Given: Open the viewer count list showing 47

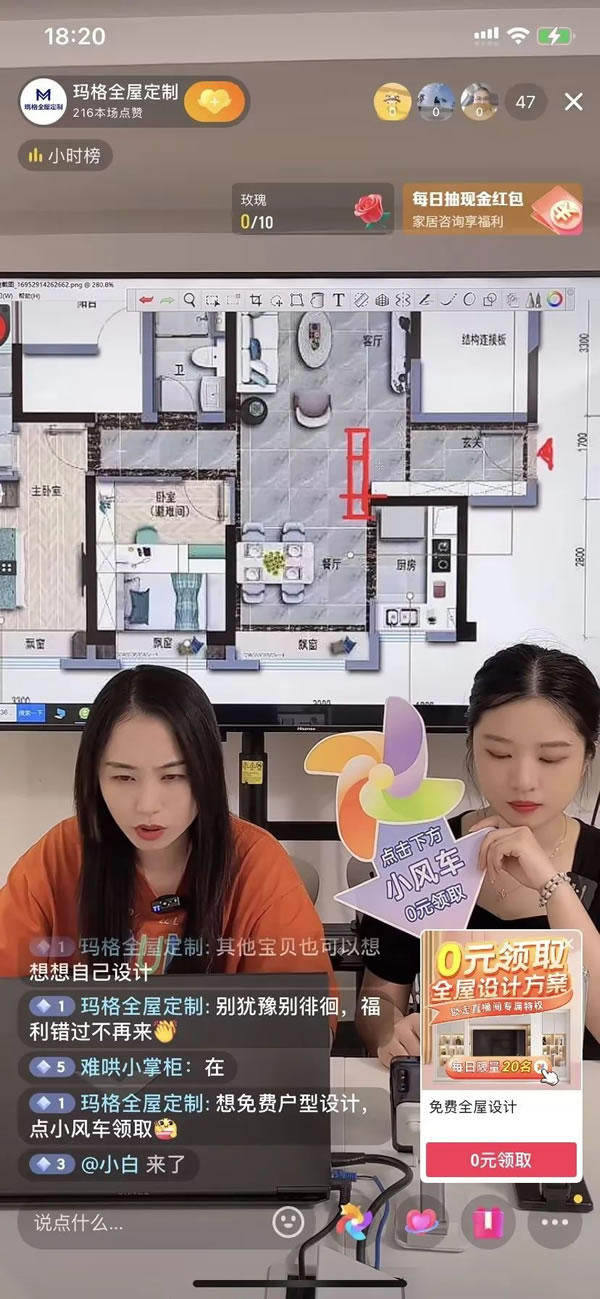Looking at the screenshot, I should point(525,102).
